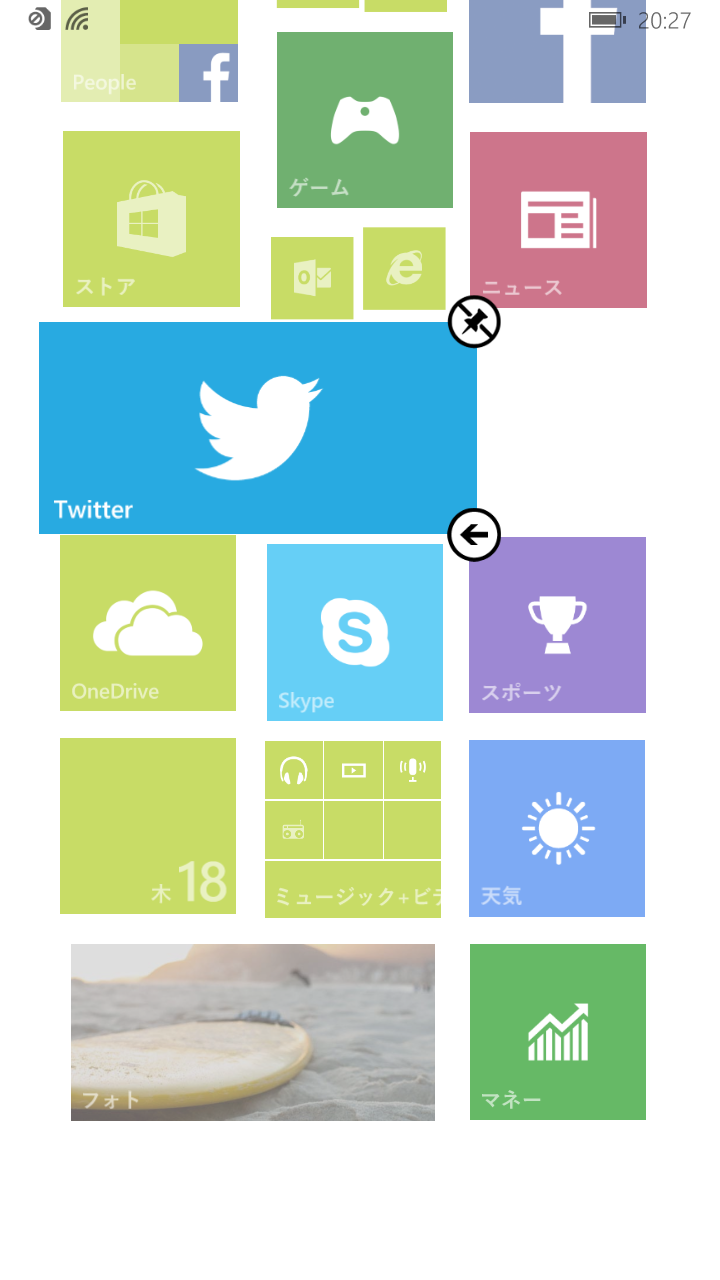Open the large Facebook tile
Image resolution: width=720 pixels, height=1280 pixels.
coord(557,51)
